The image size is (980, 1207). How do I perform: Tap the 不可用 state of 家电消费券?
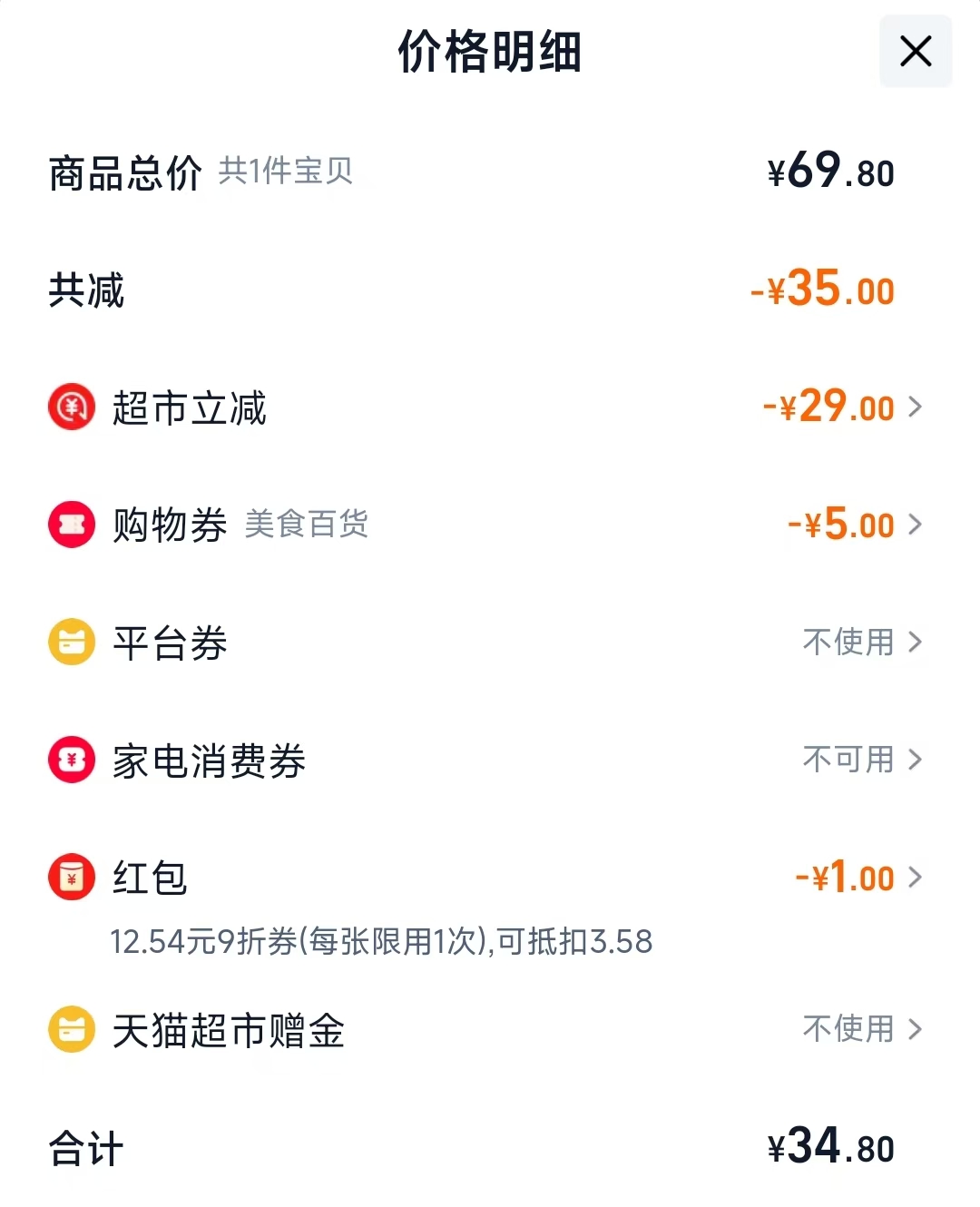coord(849,760)
